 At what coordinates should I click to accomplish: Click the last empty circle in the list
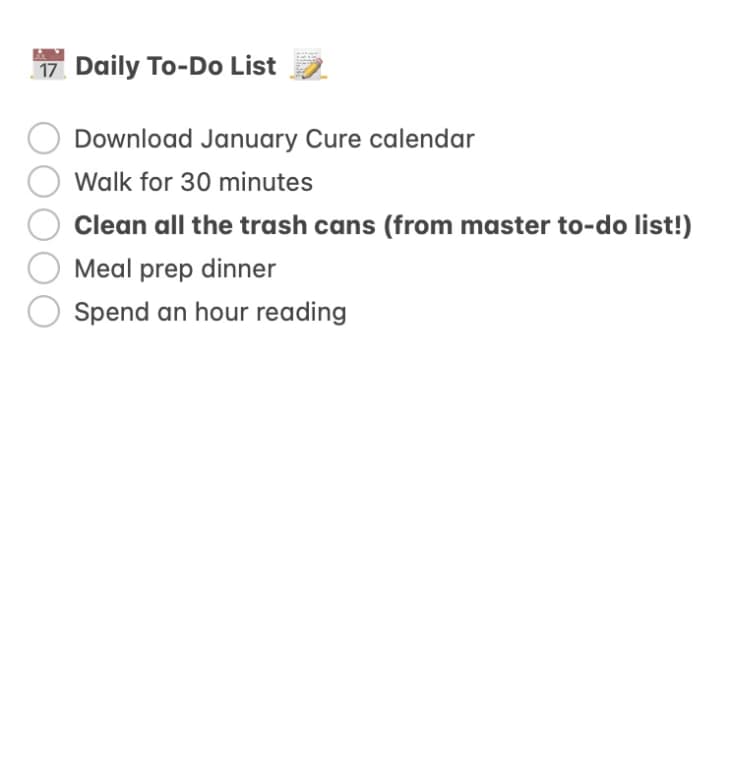tap(44, 311)
